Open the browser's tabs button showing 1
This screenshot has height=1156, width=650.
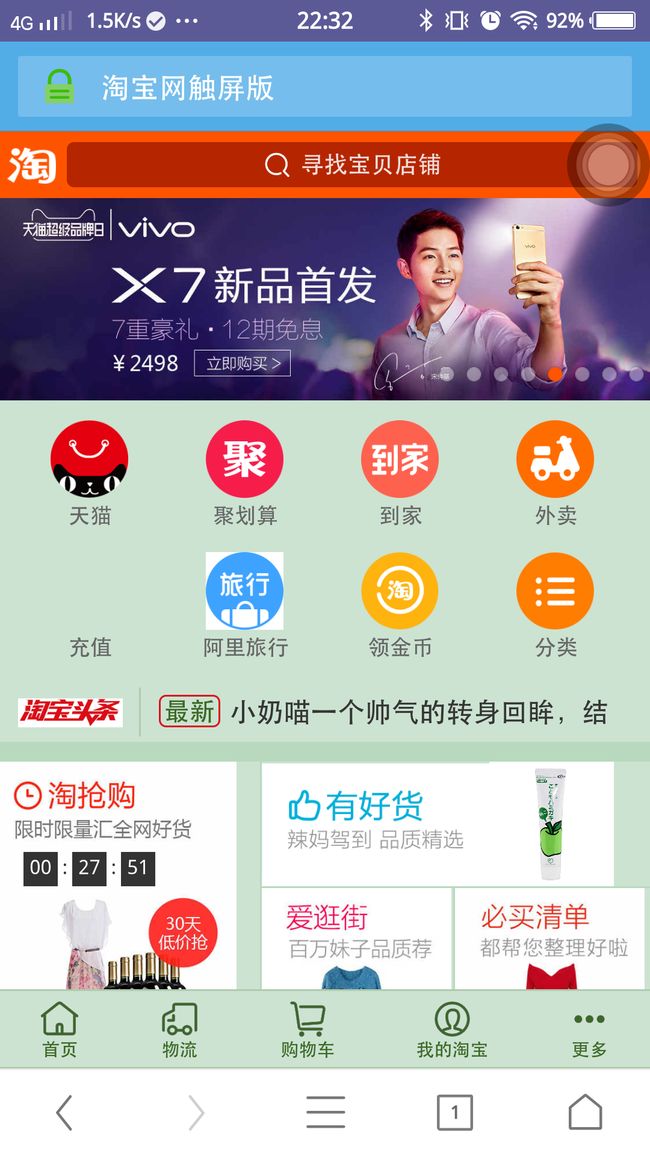[455, 1112]
